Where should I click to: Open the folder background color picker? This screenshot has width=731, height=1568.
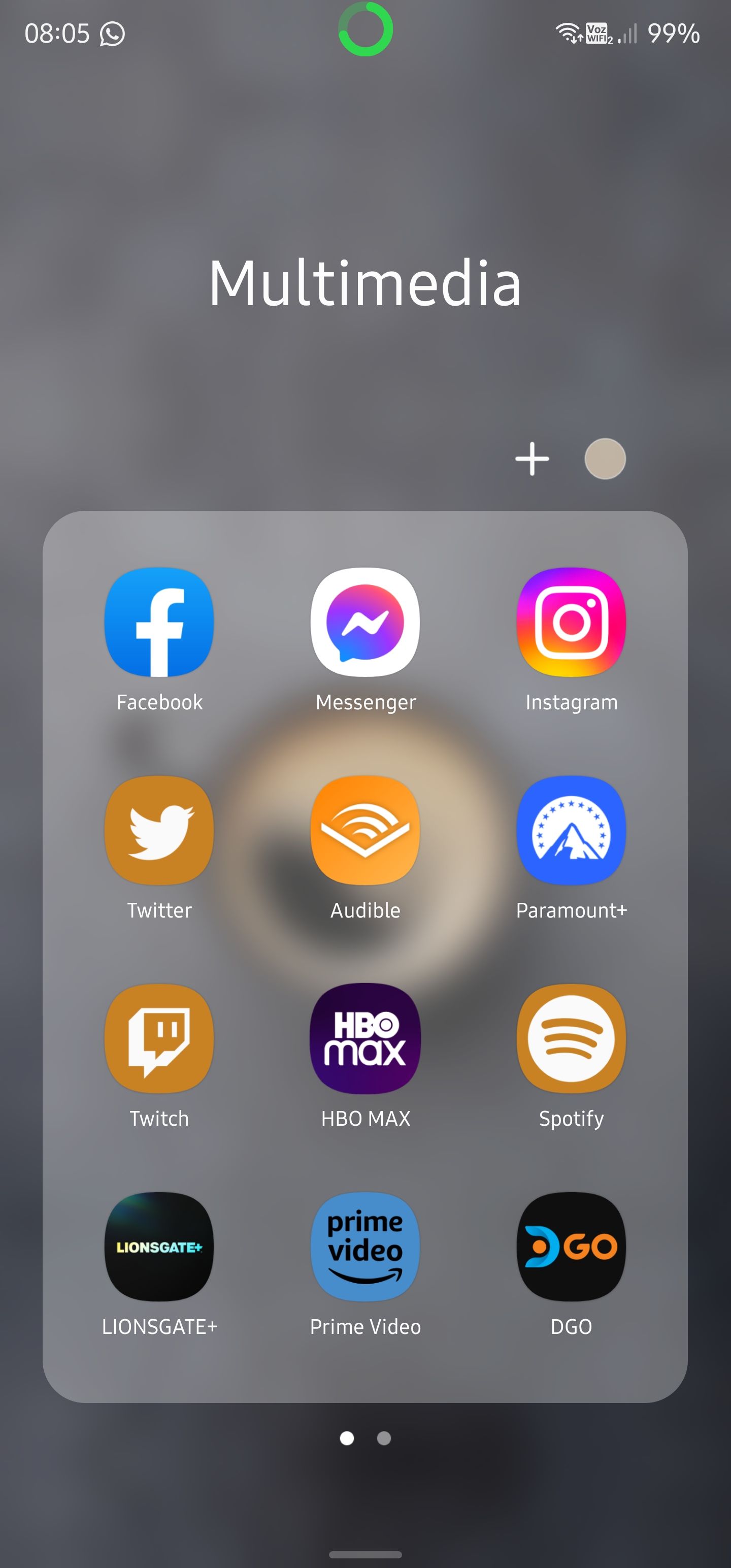(x=606, y=459)
